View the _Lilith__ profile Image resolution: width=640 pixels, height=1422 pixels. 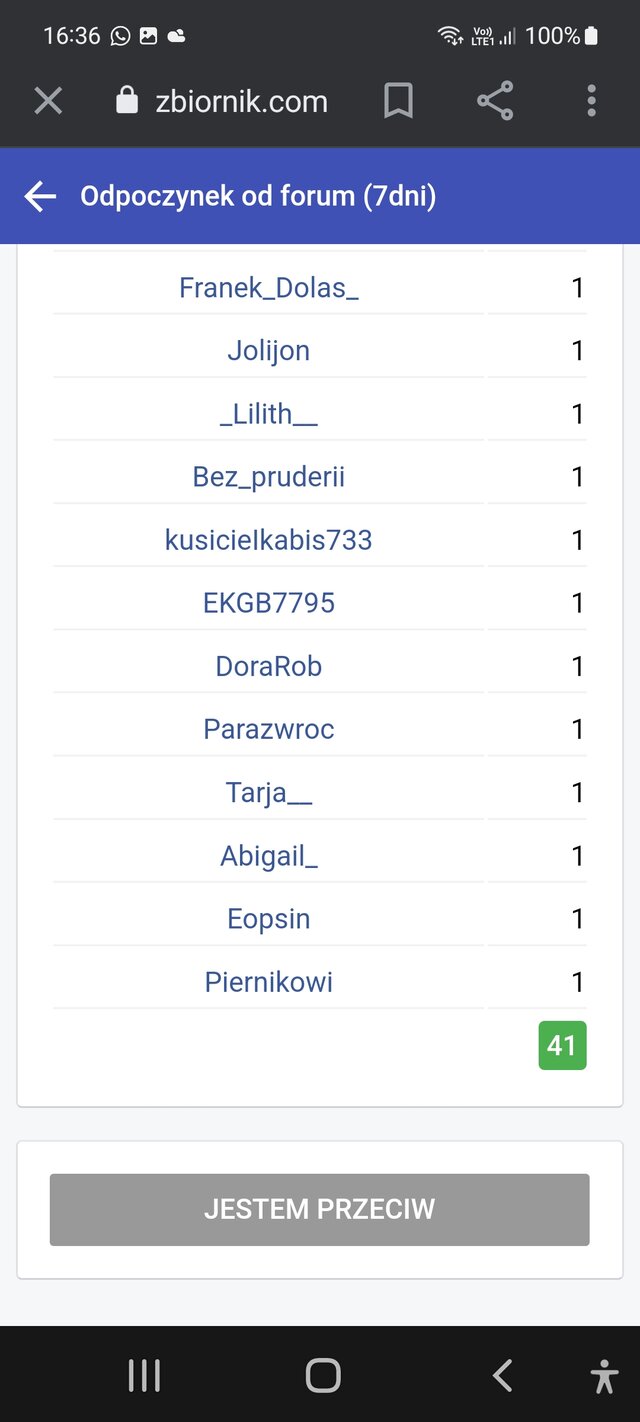point(269,414)
